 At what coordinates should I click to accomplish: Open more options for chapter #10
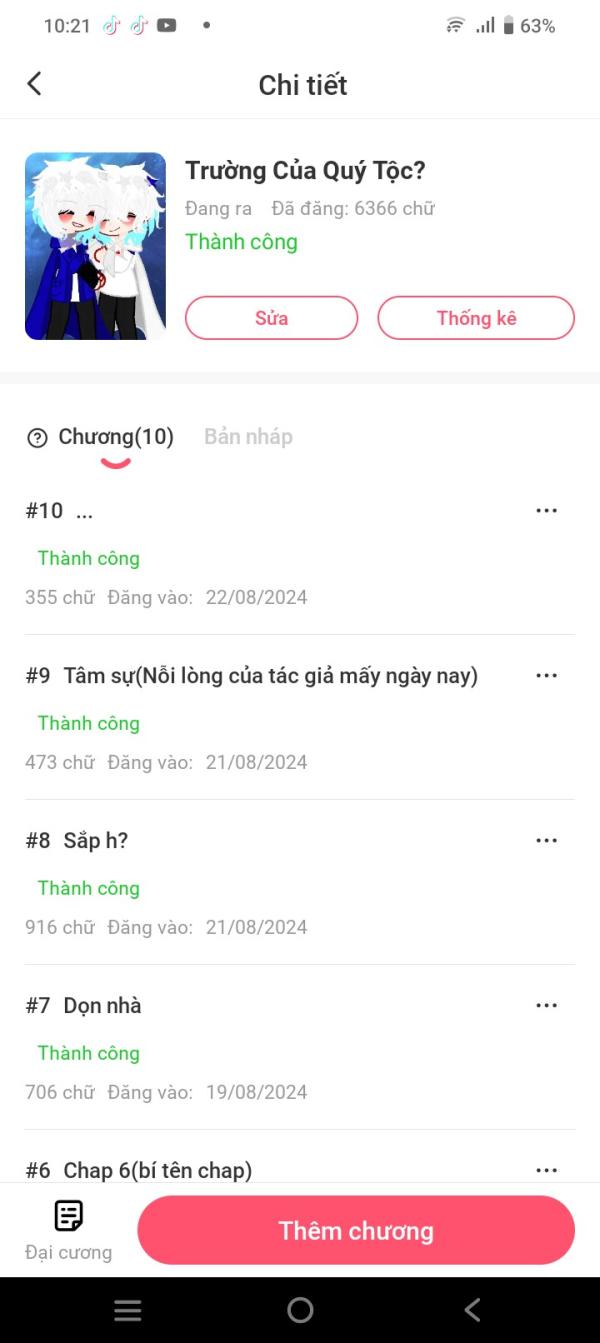(x=546, y=511)
